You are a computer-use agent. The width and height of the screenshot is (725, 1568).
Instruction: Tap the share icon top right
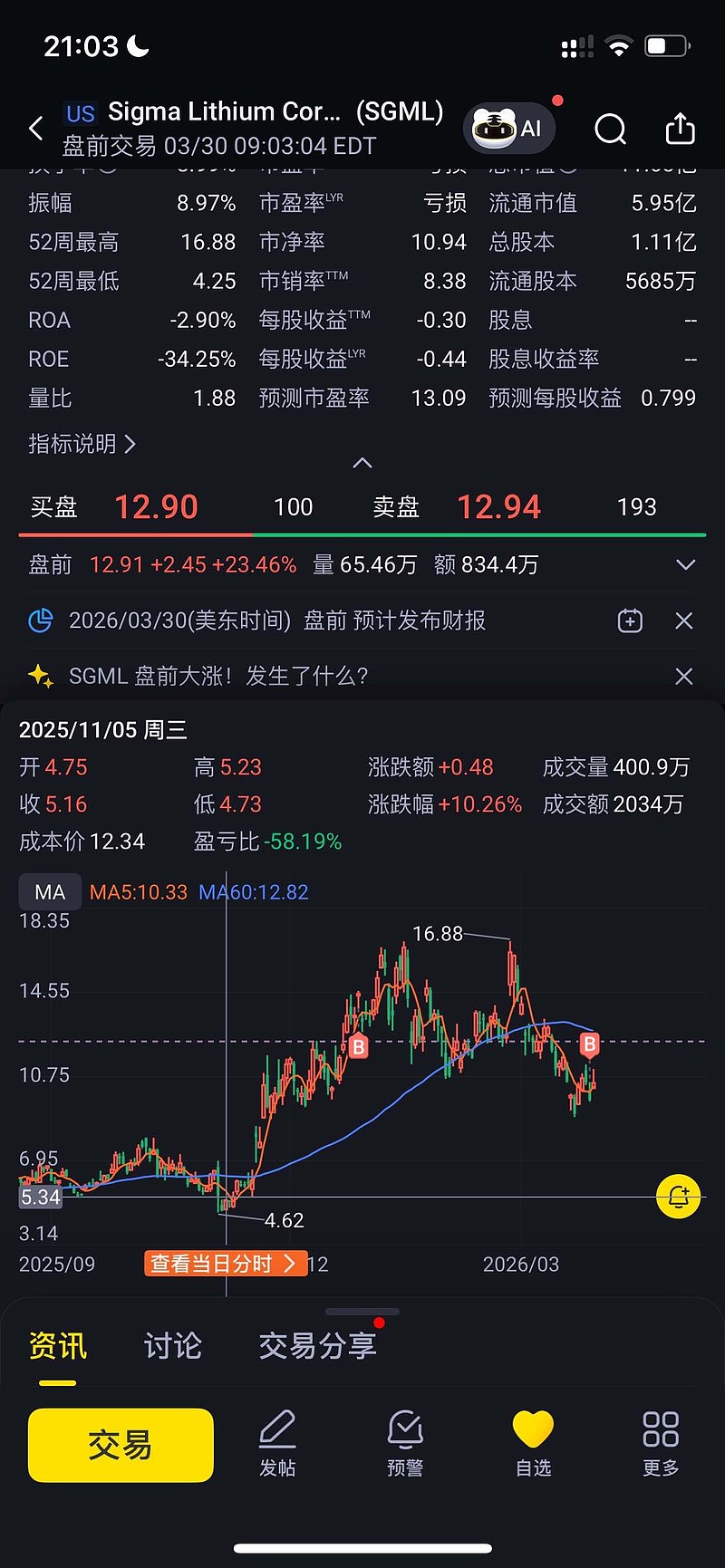coord(681,128)
